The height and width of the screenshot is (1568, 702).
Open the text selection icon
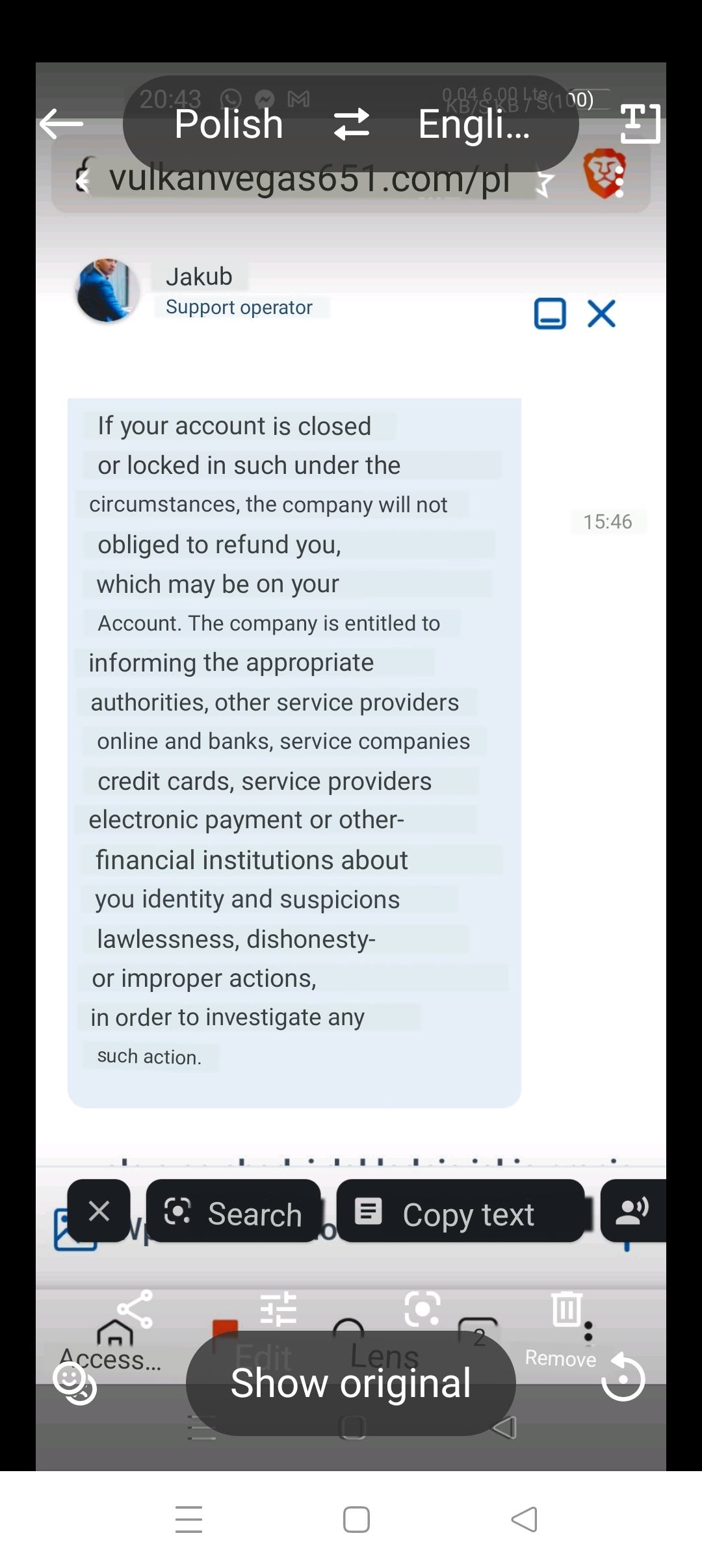(640, 124)
